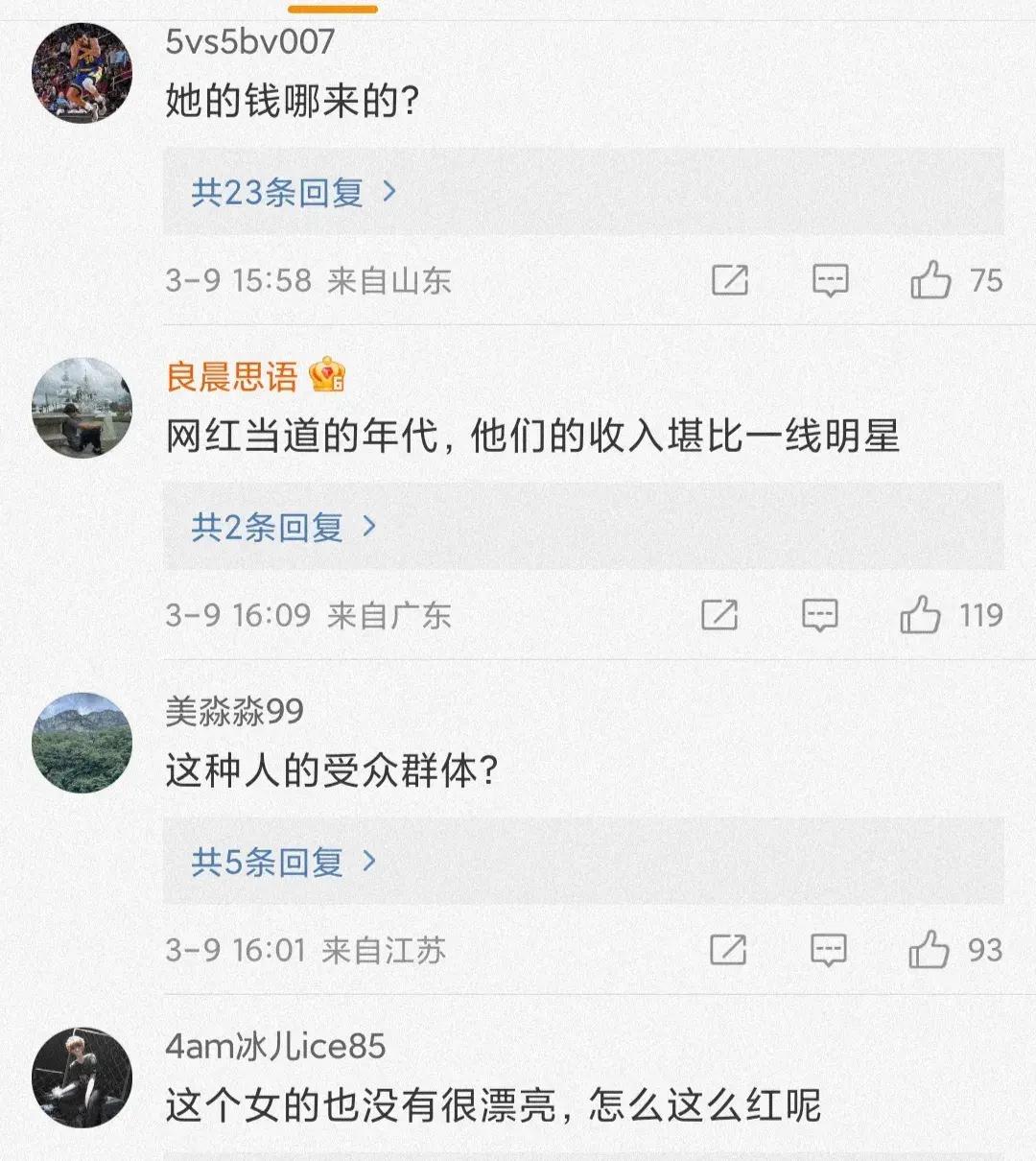Expand the 共2条回复 replies
The image size is (1036, 1161).
pyautogui.click(x=283, y=527)
